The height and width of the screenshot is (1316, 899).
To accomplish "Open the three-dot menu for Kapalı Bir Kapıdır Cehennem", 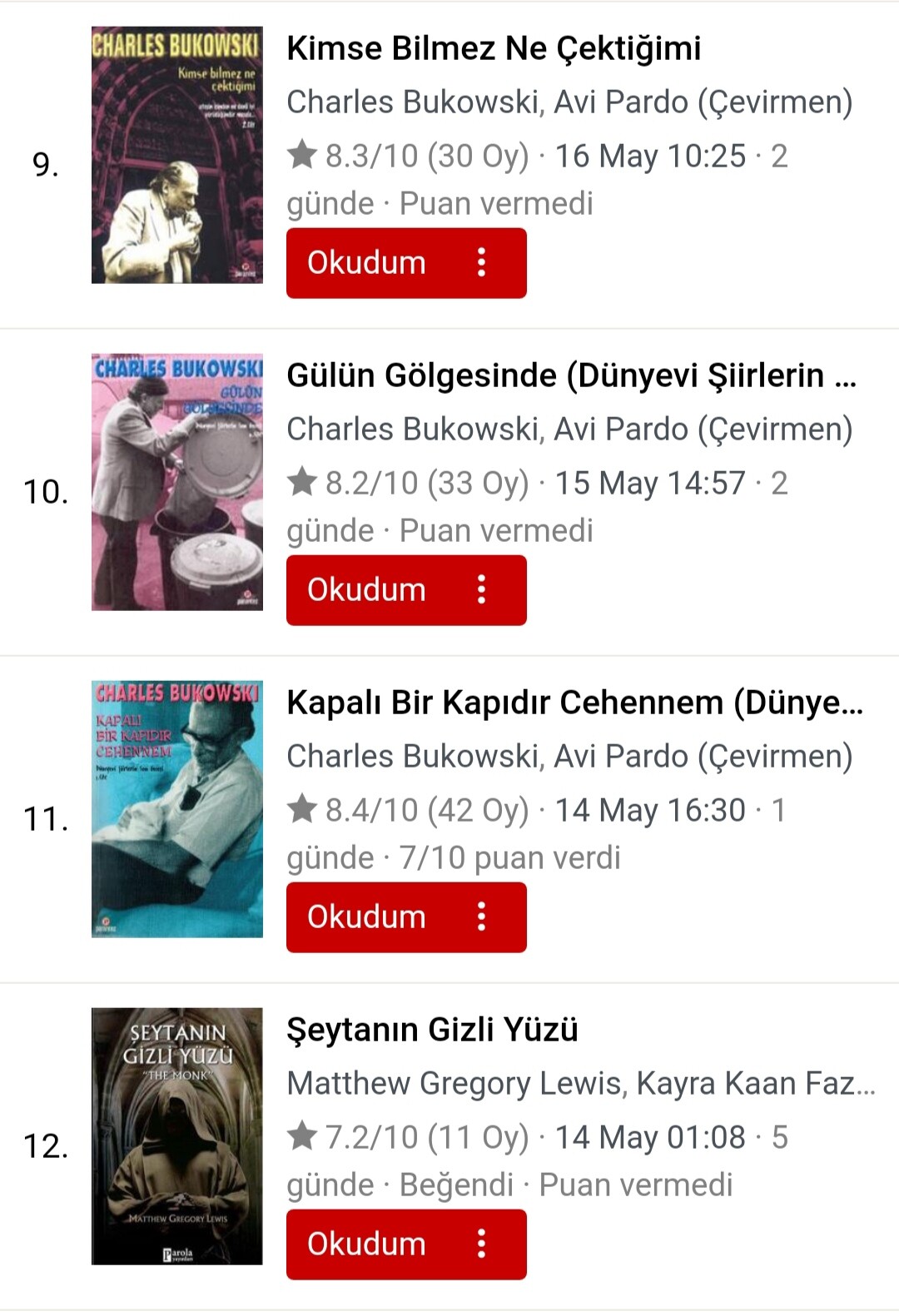I will 481,917.
